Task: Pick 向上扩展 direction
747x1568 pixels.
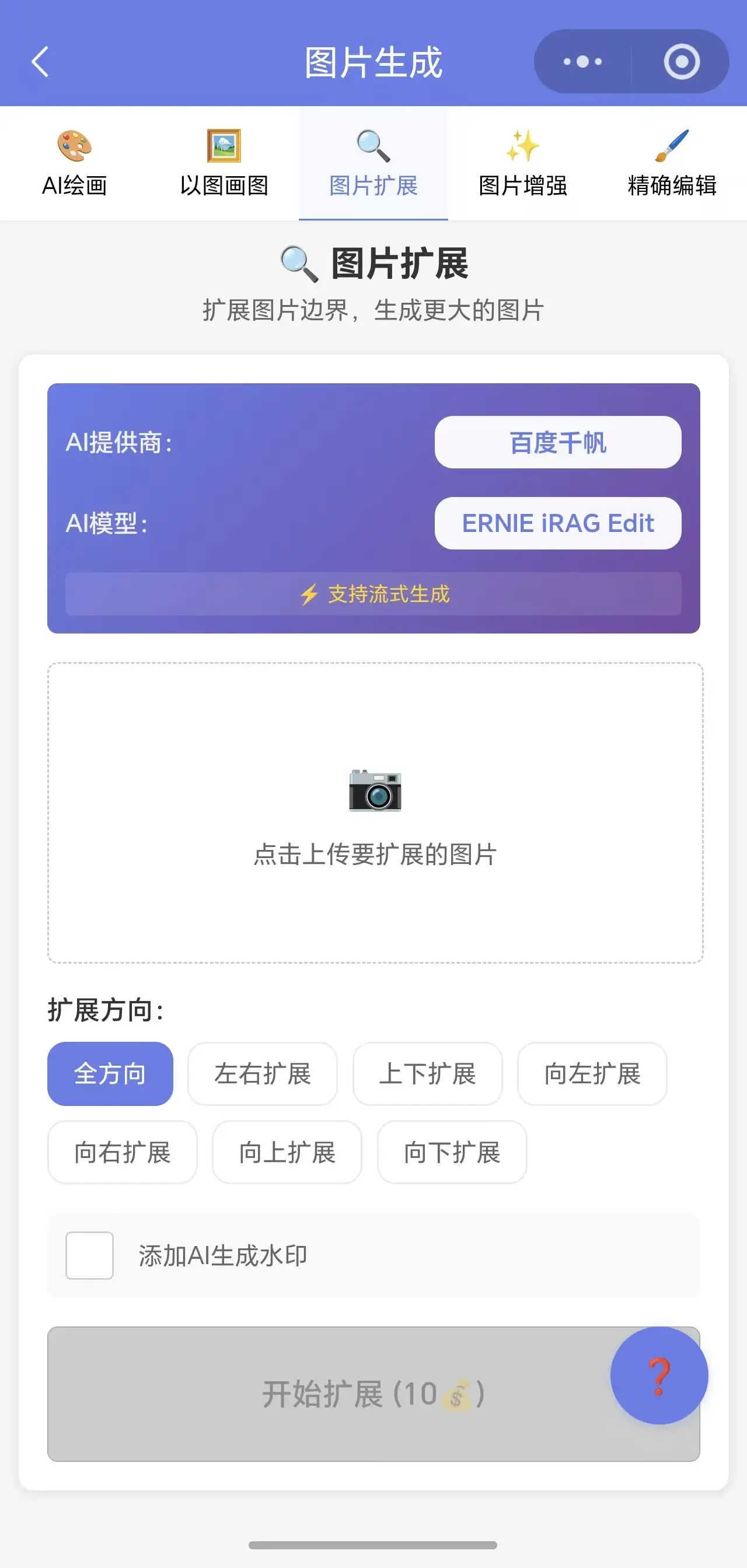Action: [x=287, y=1152]
